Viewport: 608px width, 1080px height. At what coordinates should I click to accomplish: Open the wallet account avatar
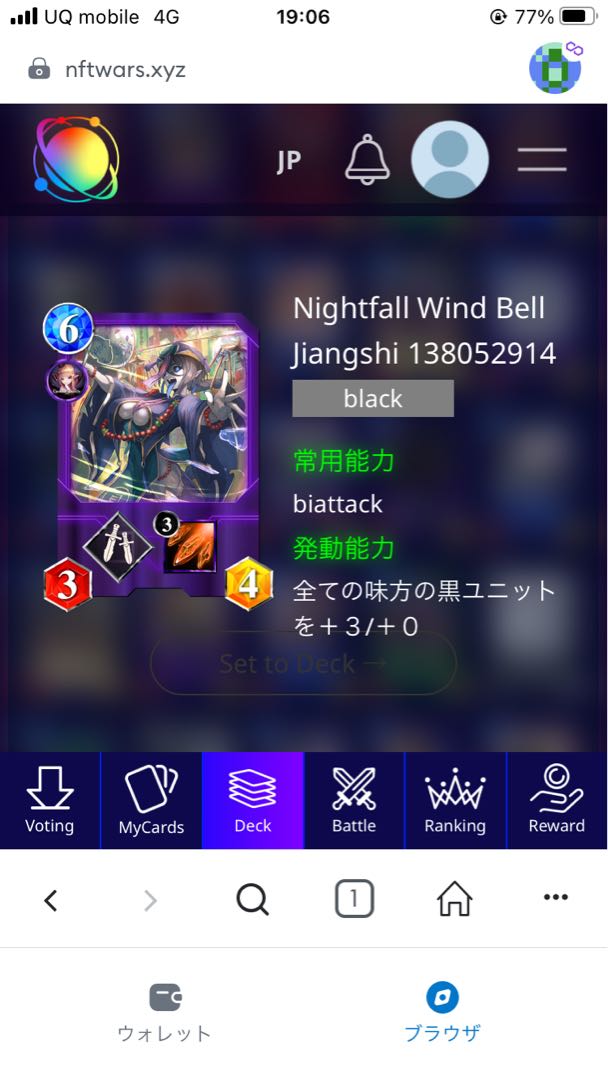pos(556,68)
